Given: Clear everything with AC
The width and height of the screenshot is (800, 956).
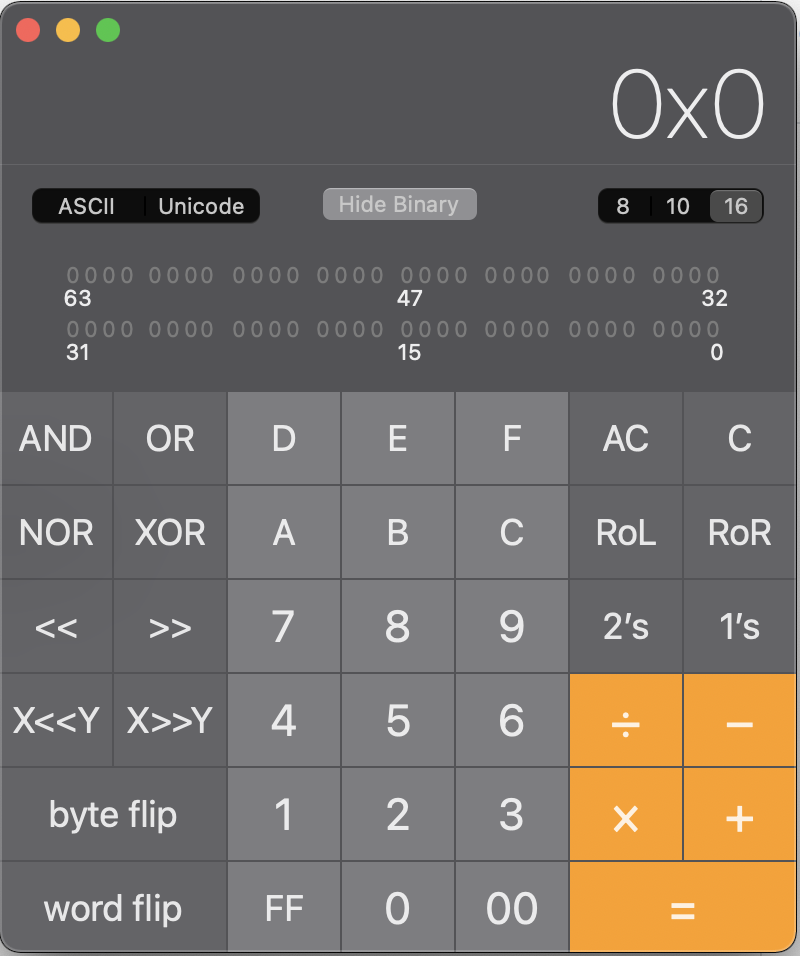Looking at the screenshot, I should pyautogui.click(x=626, y=439).
